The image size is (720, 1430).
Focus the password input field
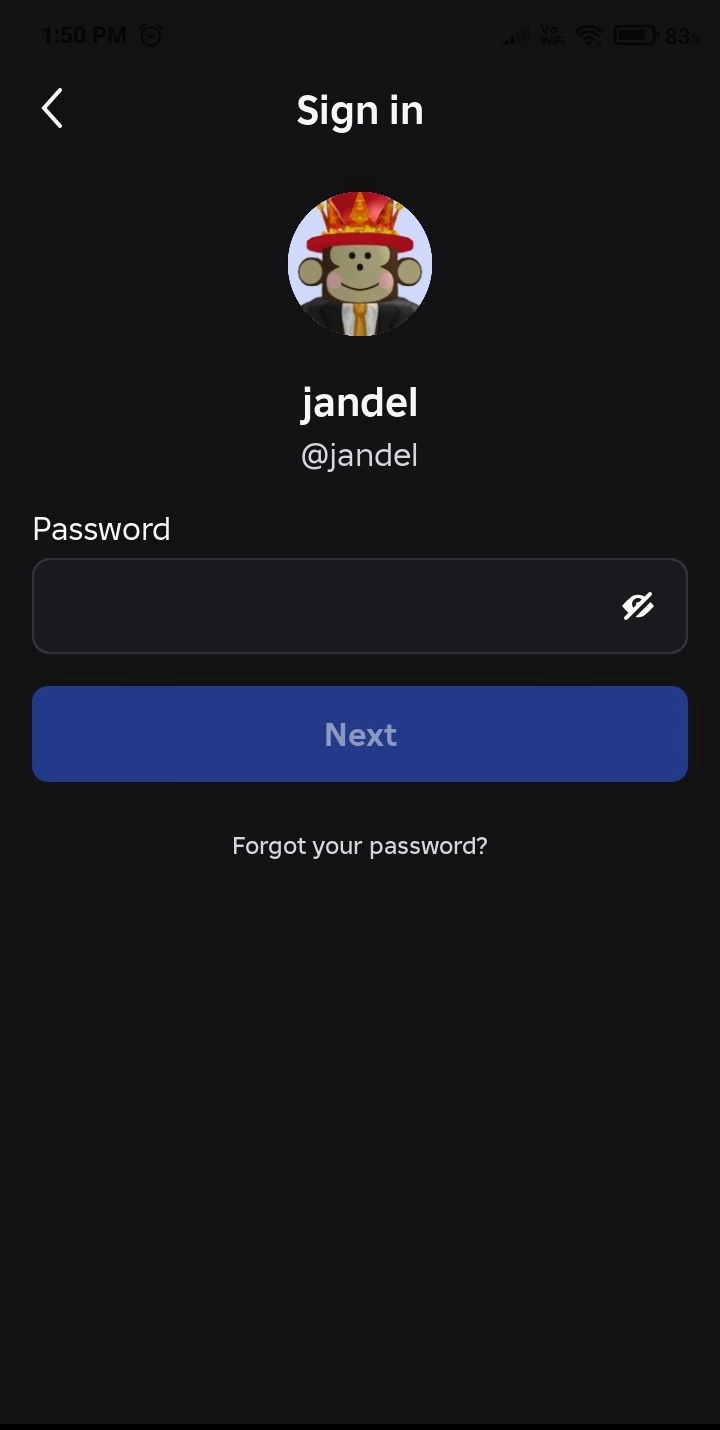click(x=320, y=606)
